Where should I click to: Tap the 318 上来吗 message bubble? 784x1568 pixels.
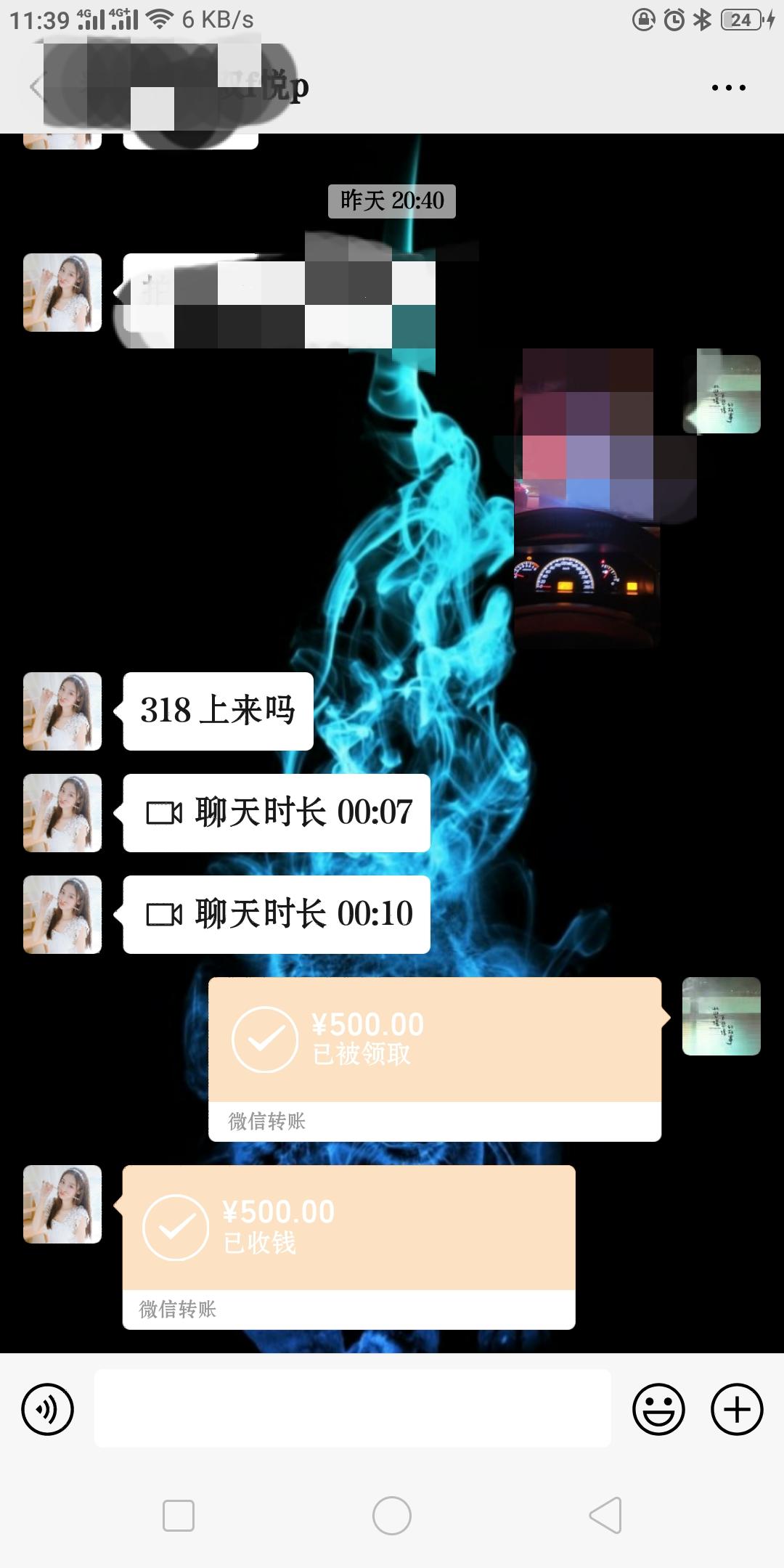[218, 711]
